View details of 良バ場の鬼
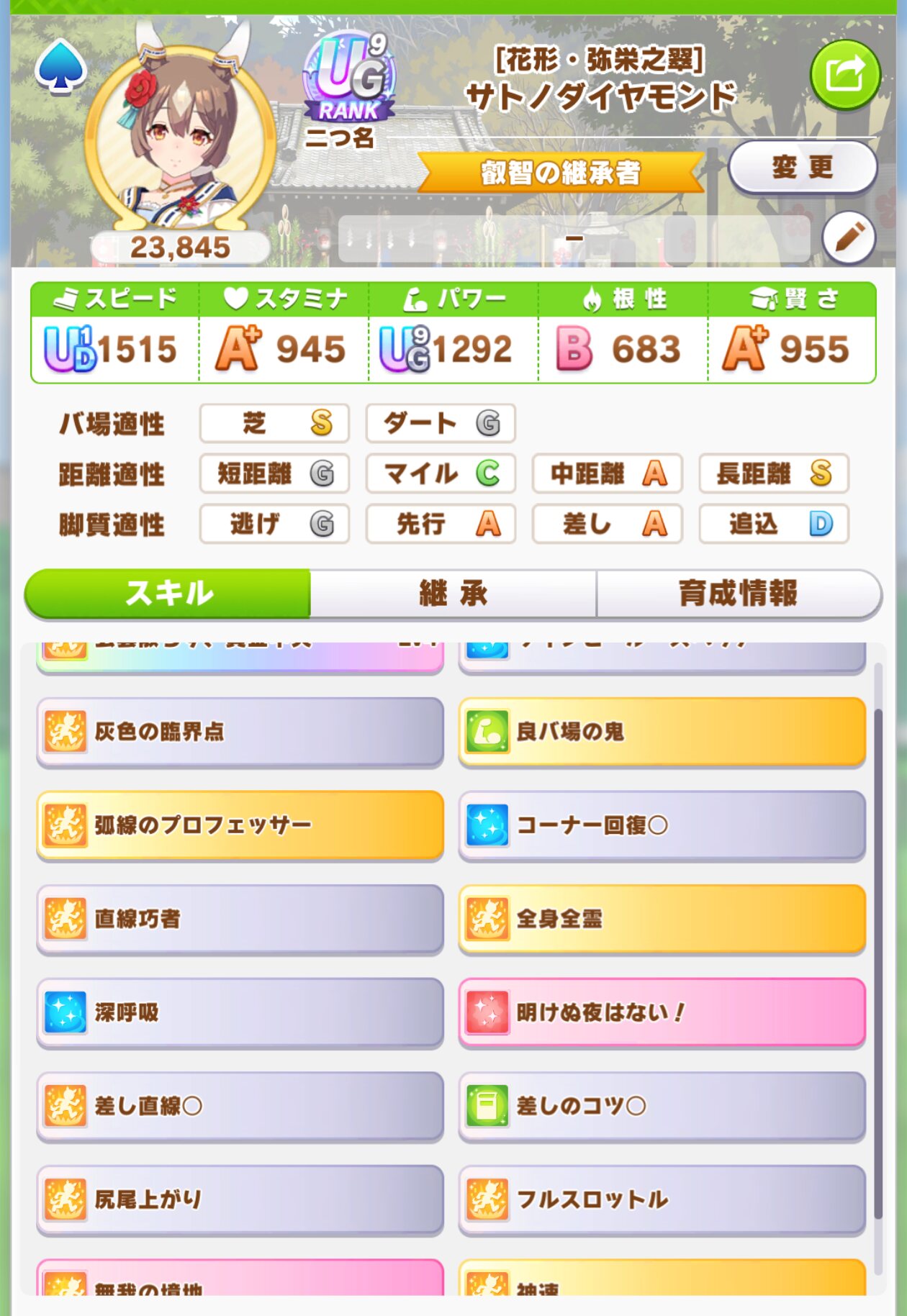907x1316 pixels. coord(662,732)
